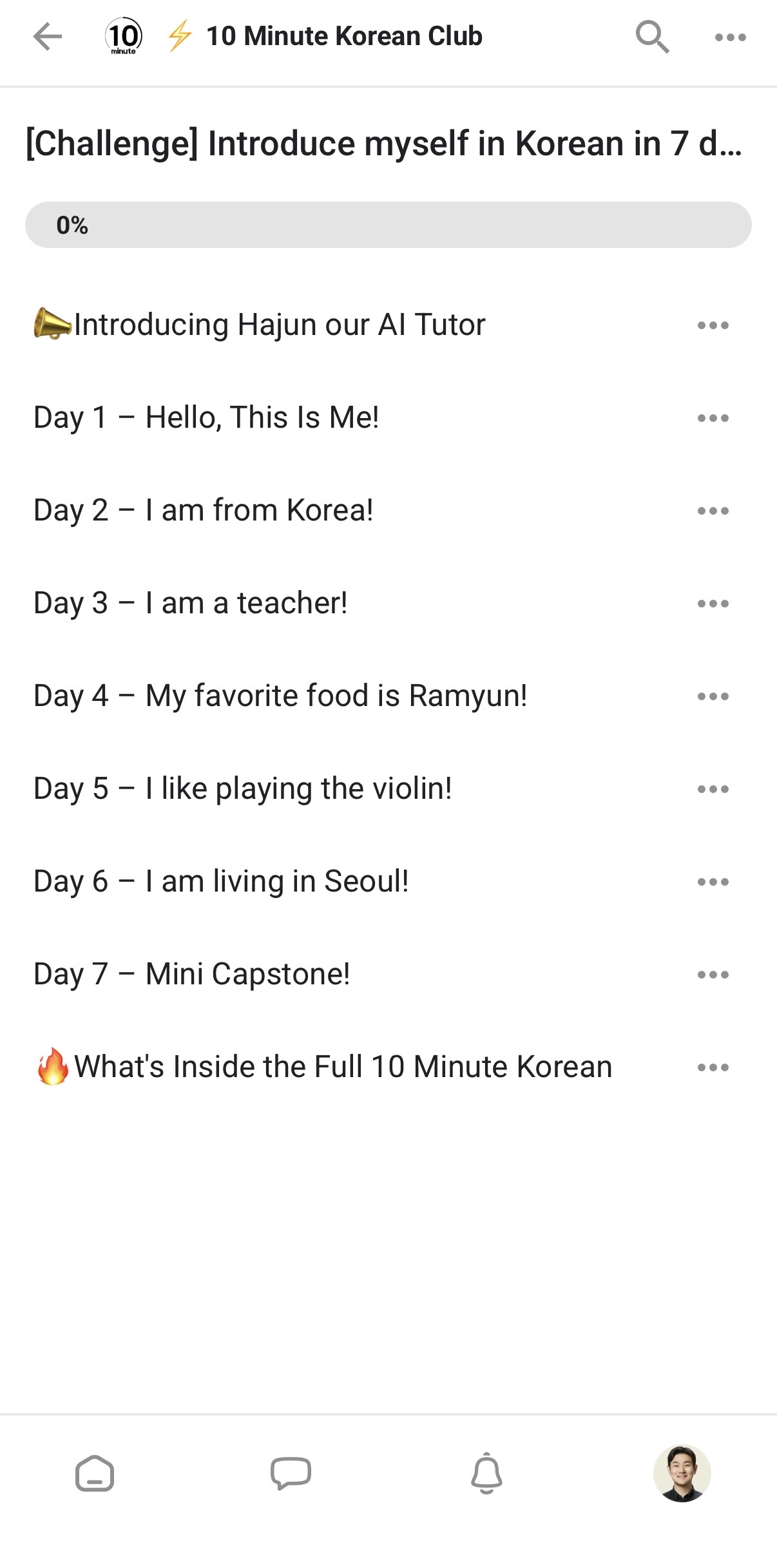Image resolution: width=777 pixels, height=1568 pixels.
Task: Open the top bar overflow menu
Action: tap(730, 37)
